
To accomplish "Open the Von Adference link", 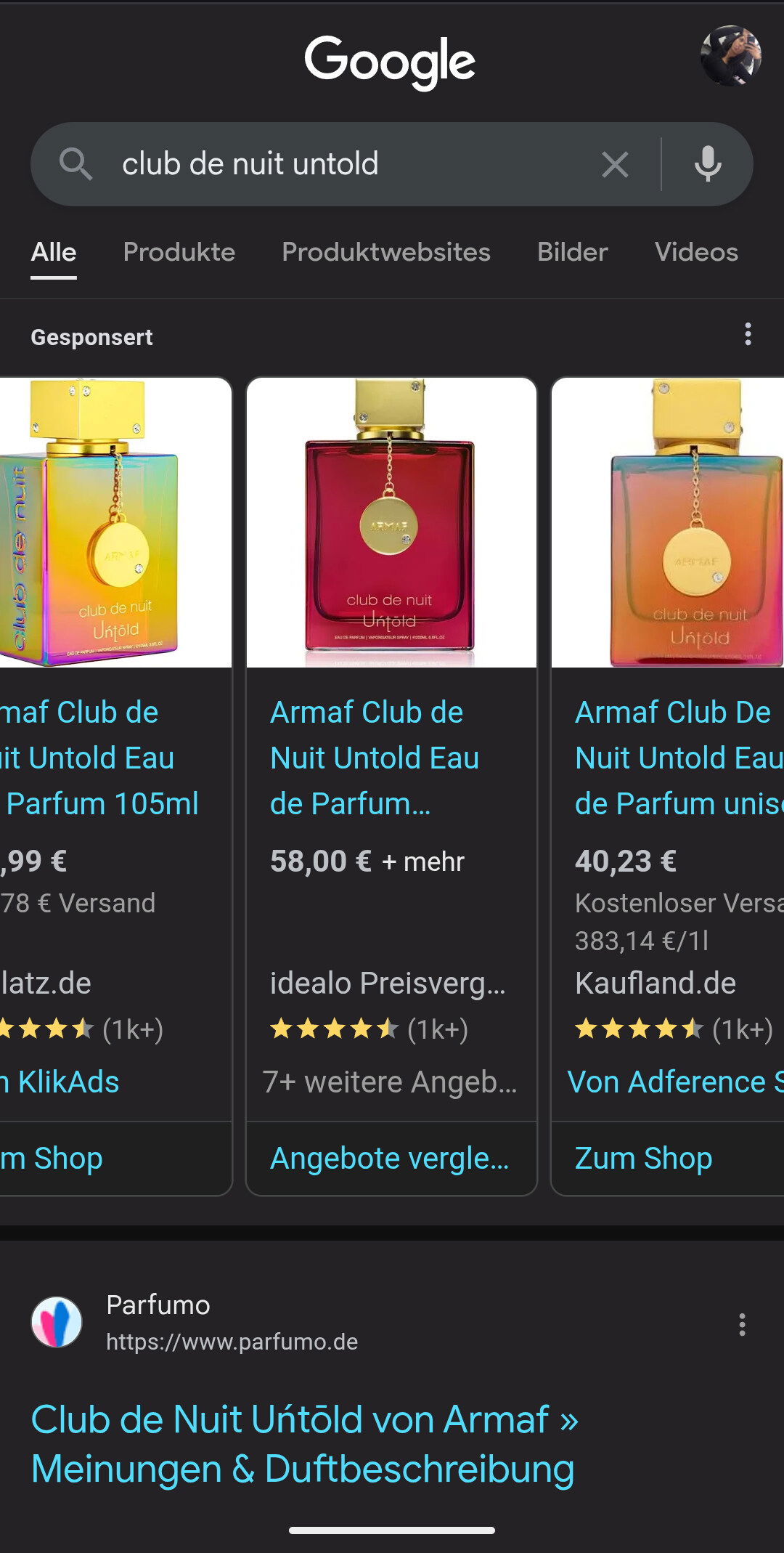I will 675,1082.
